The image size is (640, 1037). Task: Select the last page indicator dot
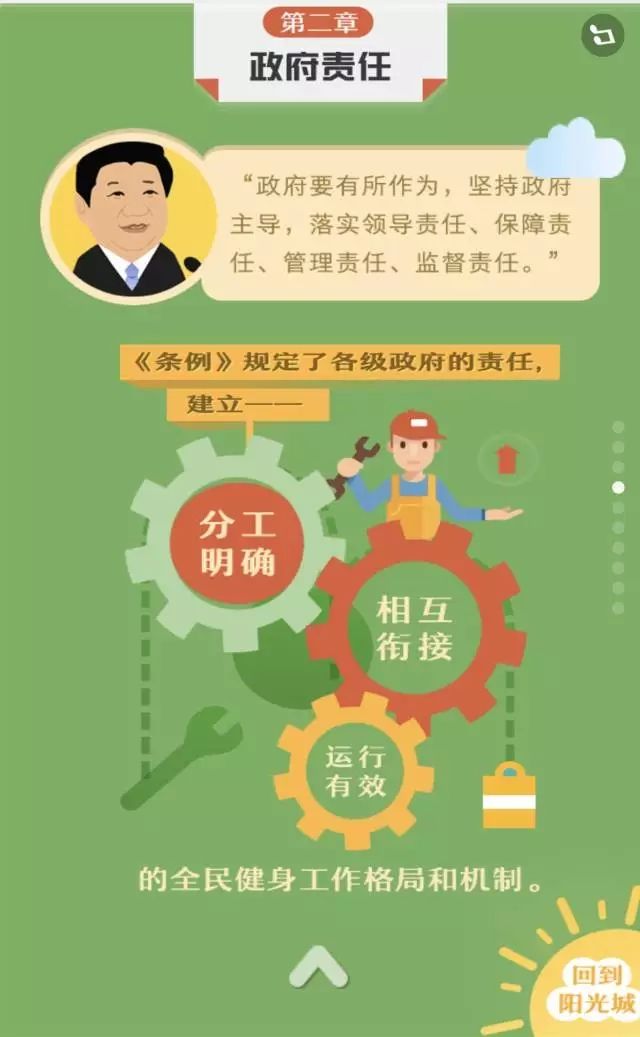click(618, 607)
